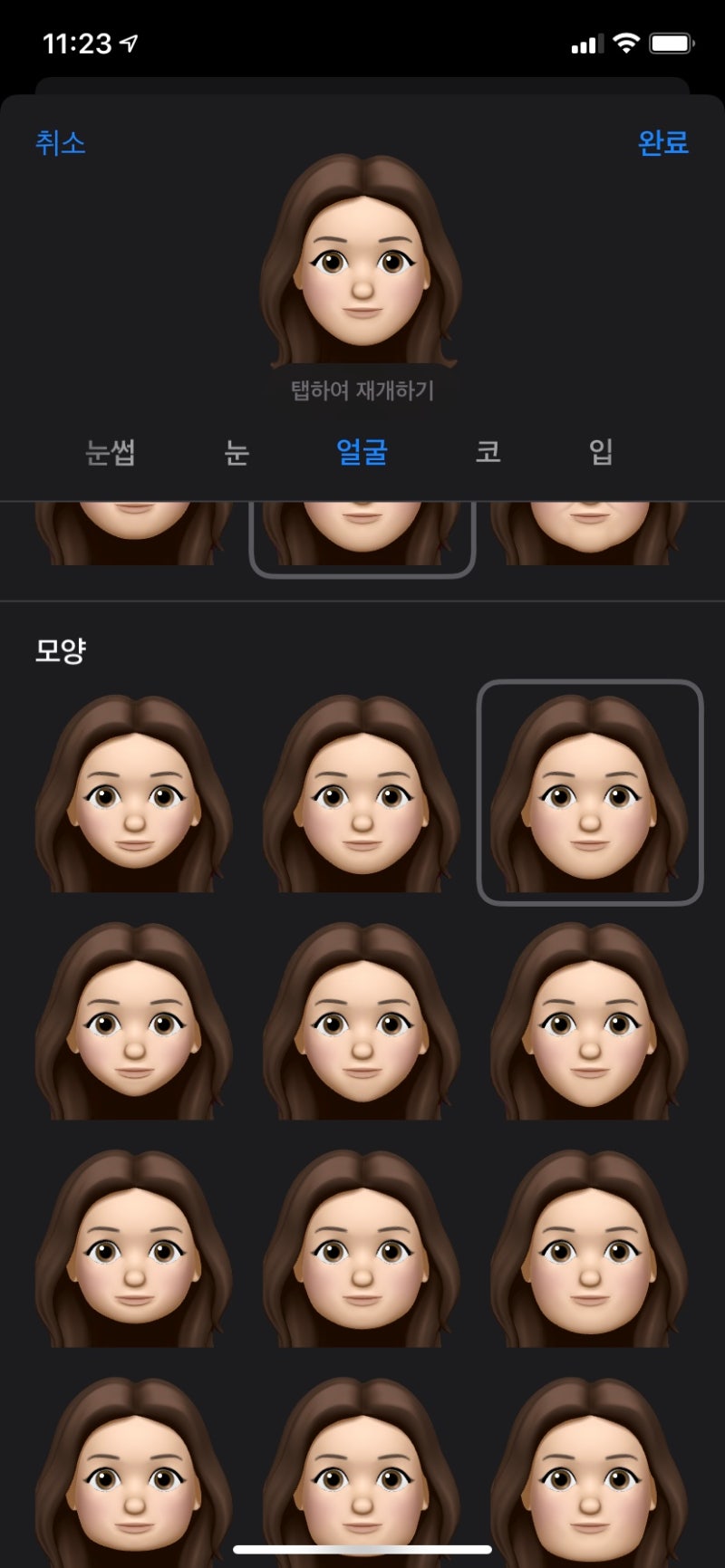Tap the highlighted 얼굴 face tab
The width and height of the screenshot is (725, 1568).
click(x=362, y=454)
